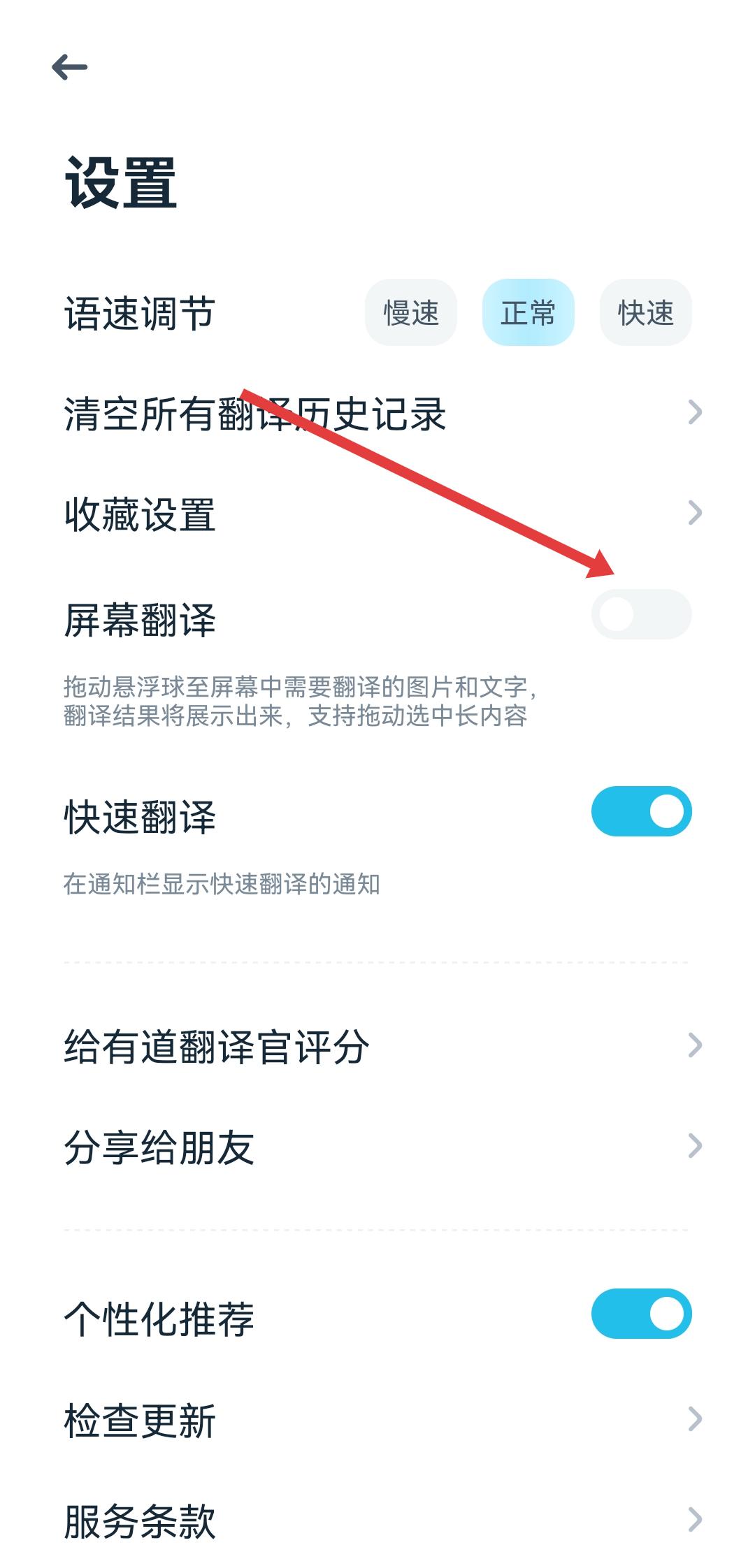Open 收藏设置

coord(377,514)
